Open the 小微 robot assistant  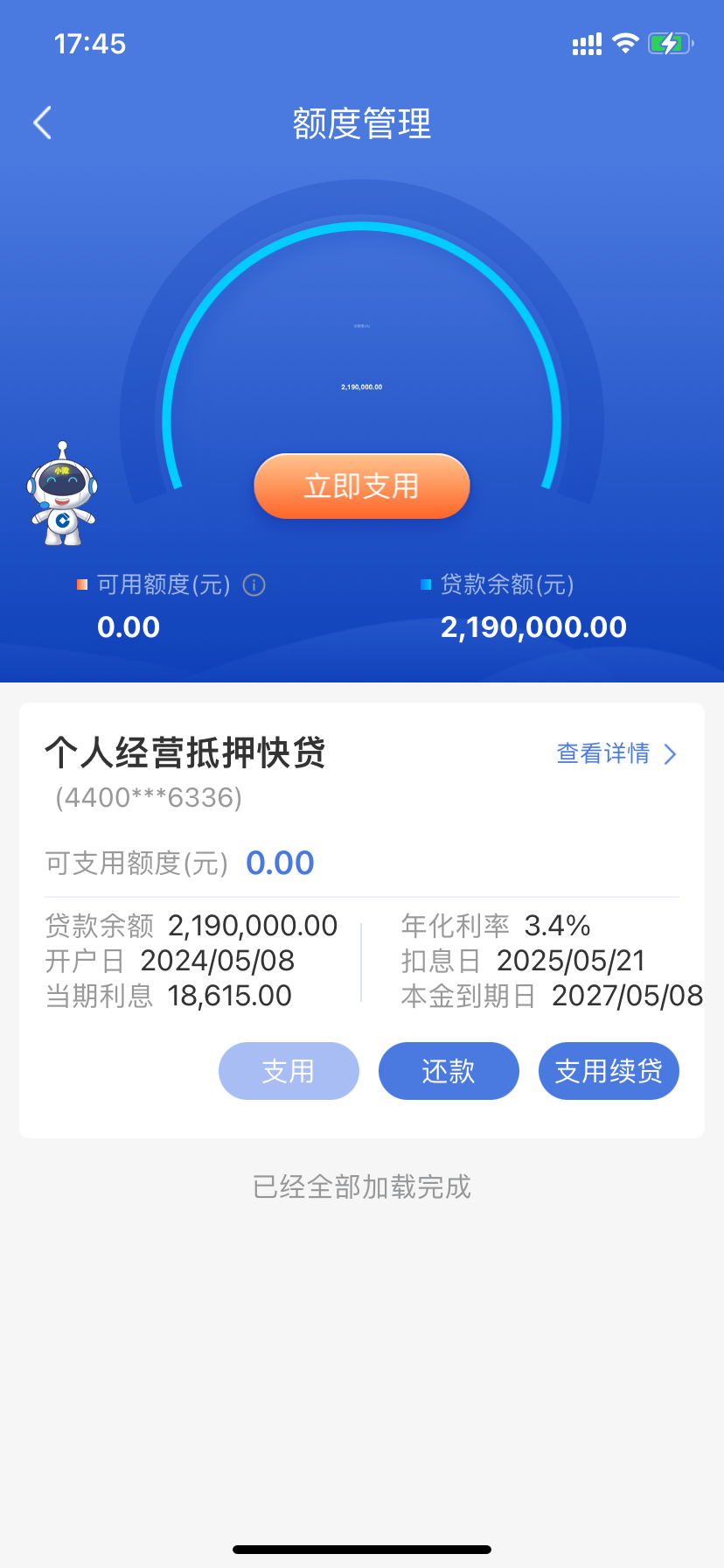tap(62, 495)
